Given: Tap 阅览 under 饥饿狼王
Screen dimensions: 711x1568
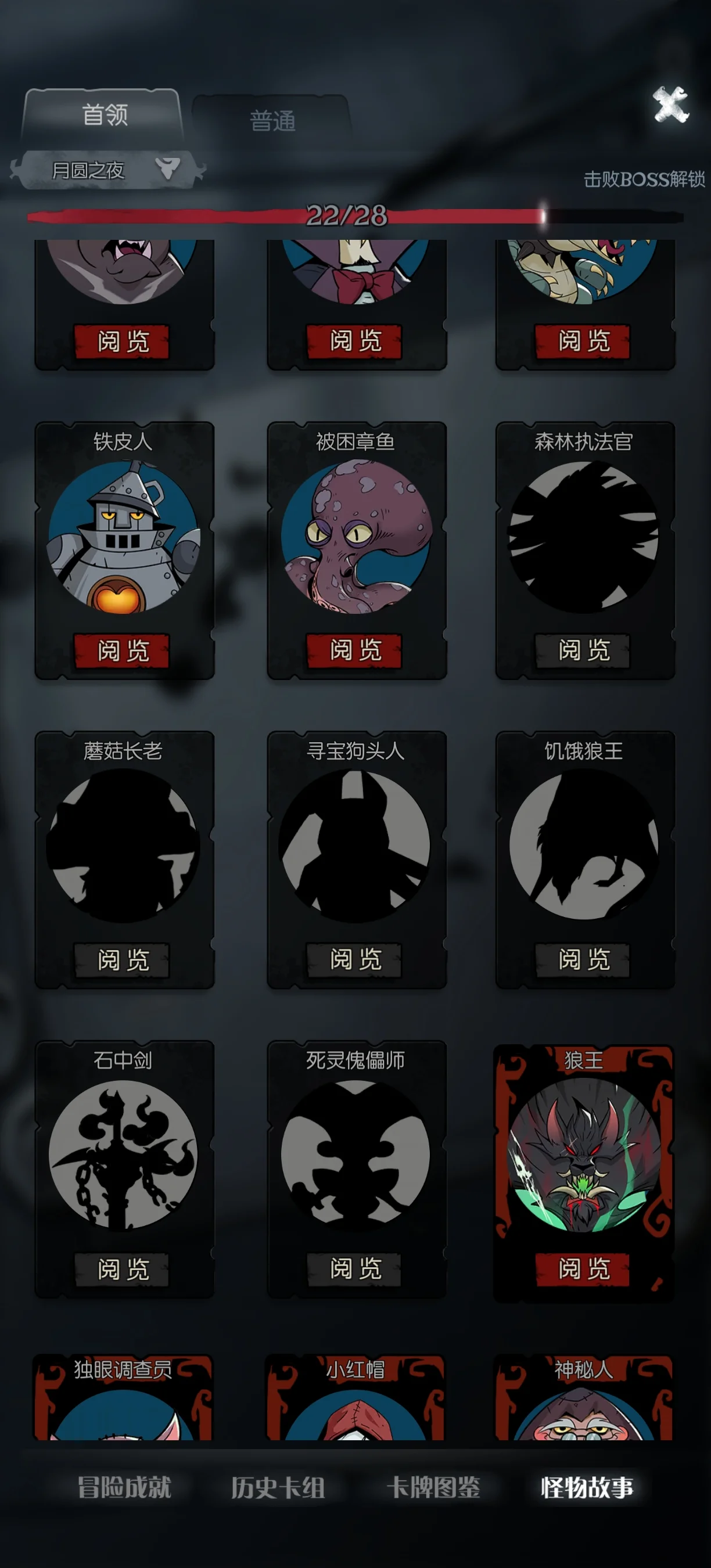Looking at the screenshot, I should pos(583,960).
